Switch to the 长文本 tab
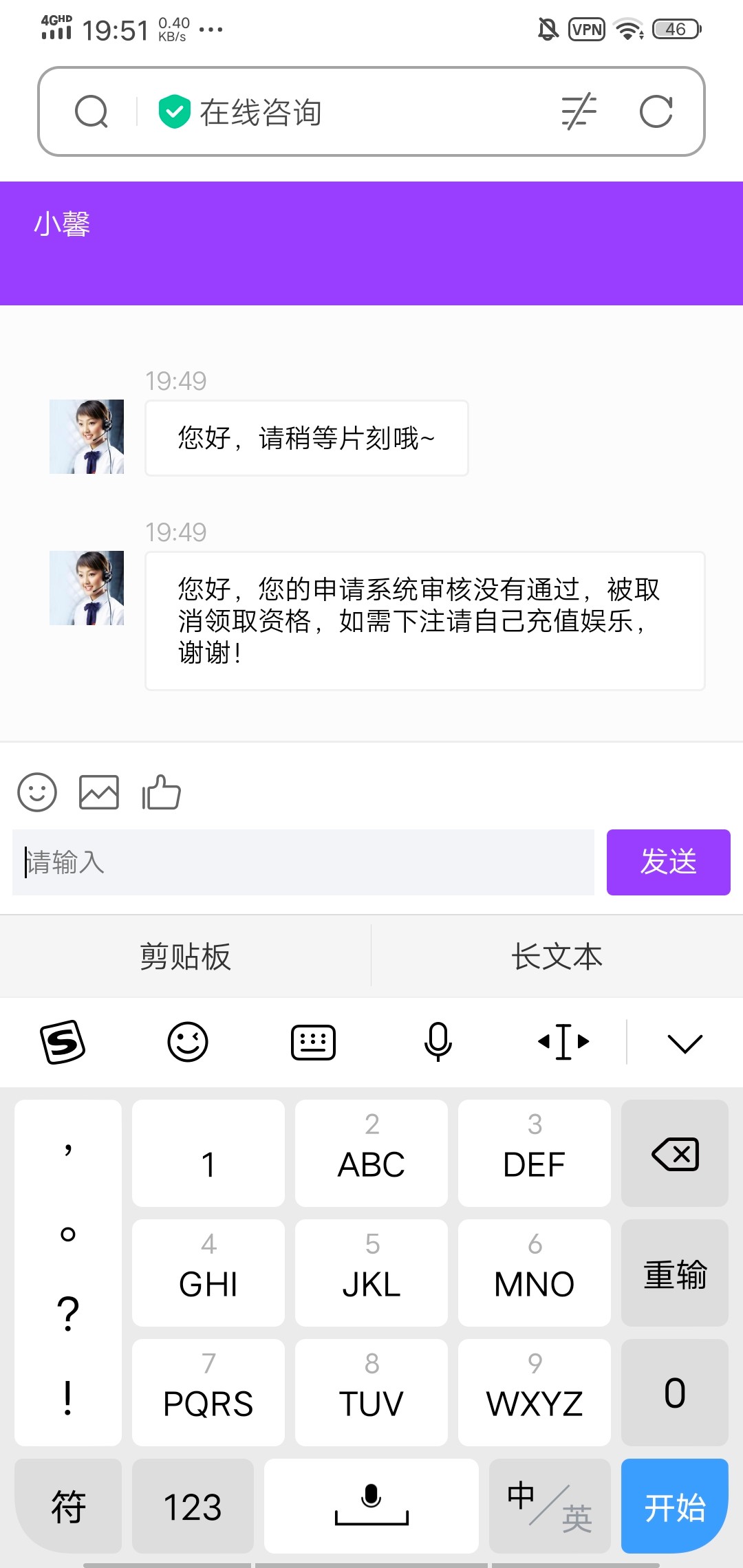The width and height of the screenshot is (743, 1568). pos(556,956)
